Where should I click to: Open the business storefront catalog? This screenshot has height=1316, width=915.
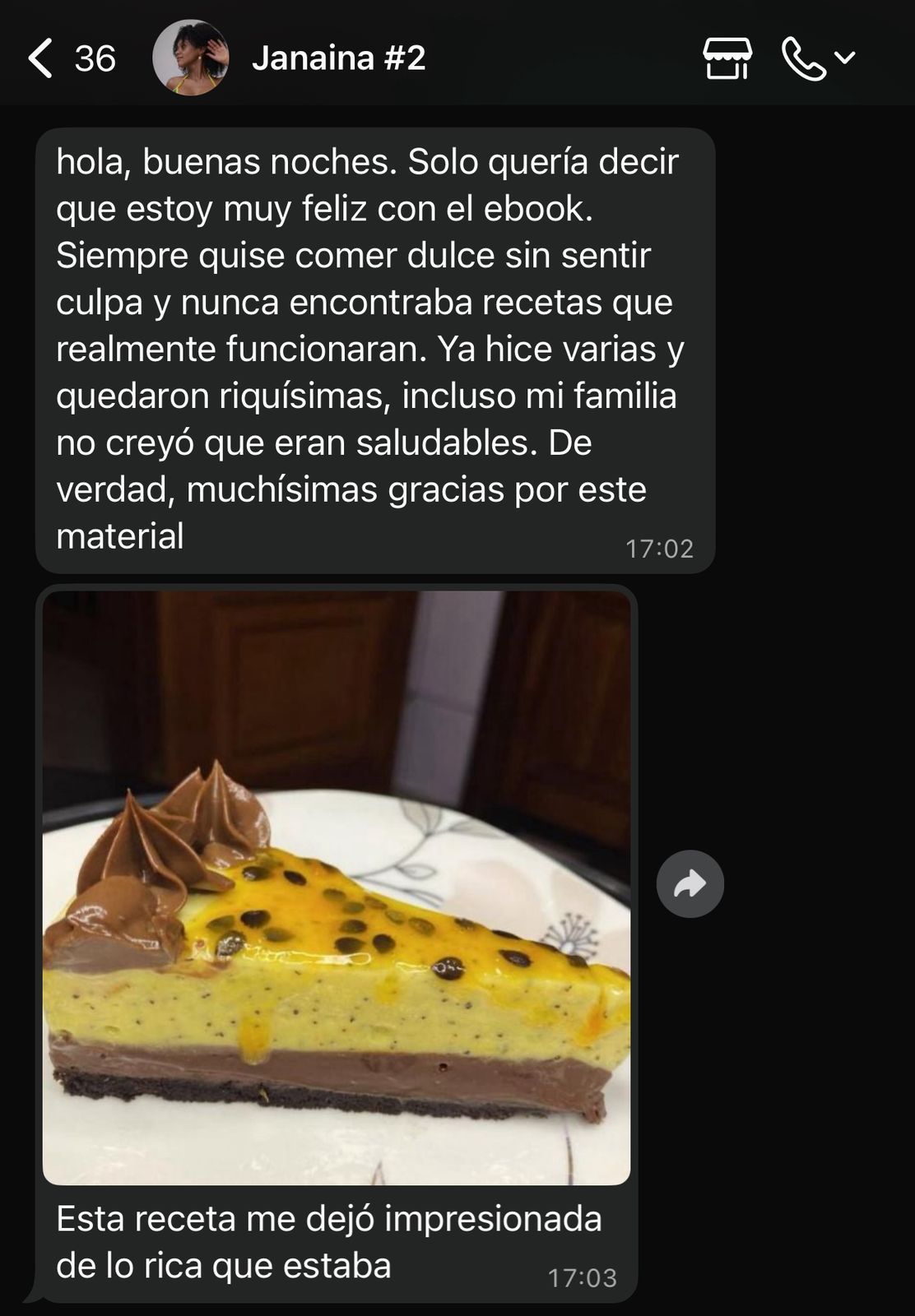click(727, 59)
